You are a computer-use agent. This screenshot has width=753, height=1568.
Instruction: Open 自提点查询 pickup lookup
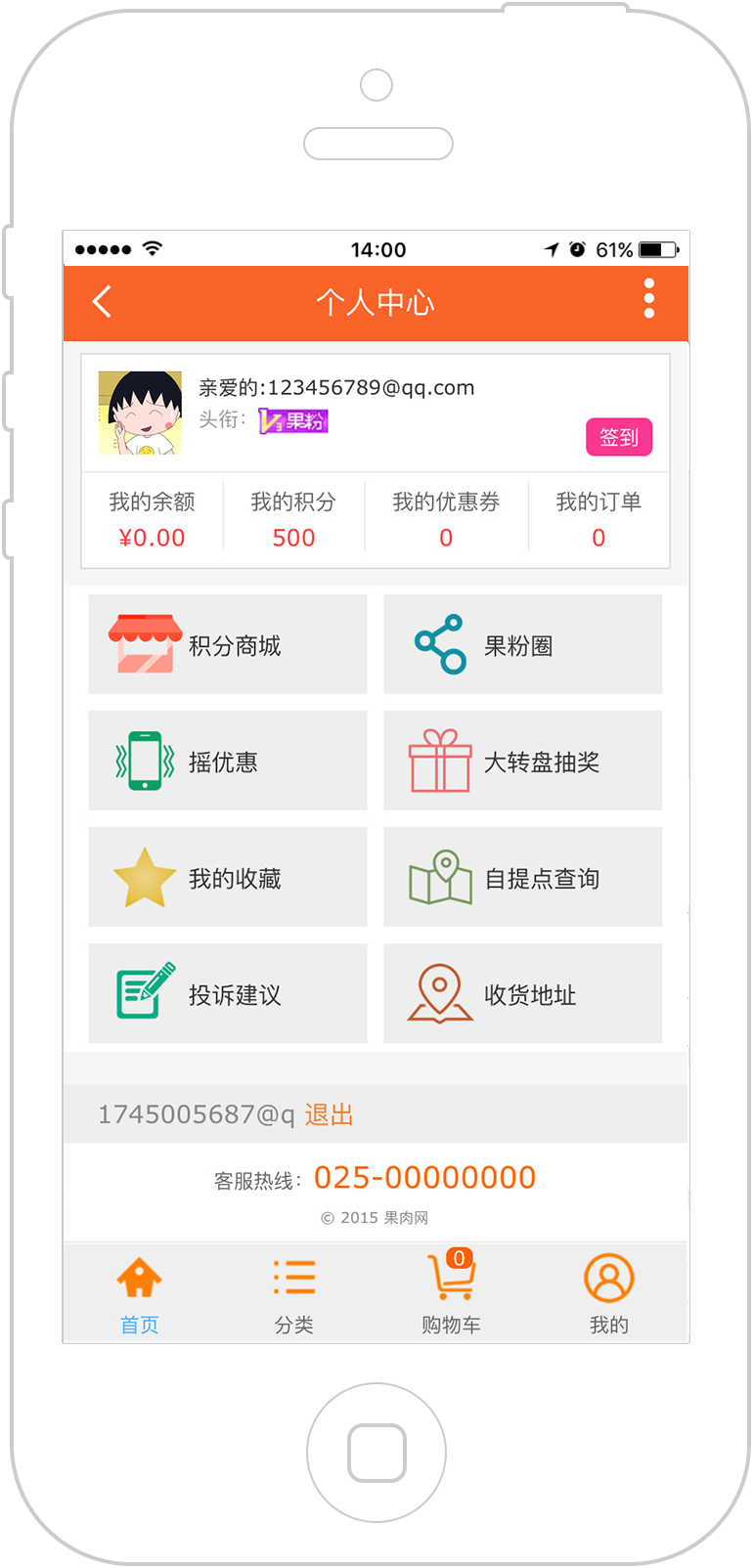coord(522,878)
